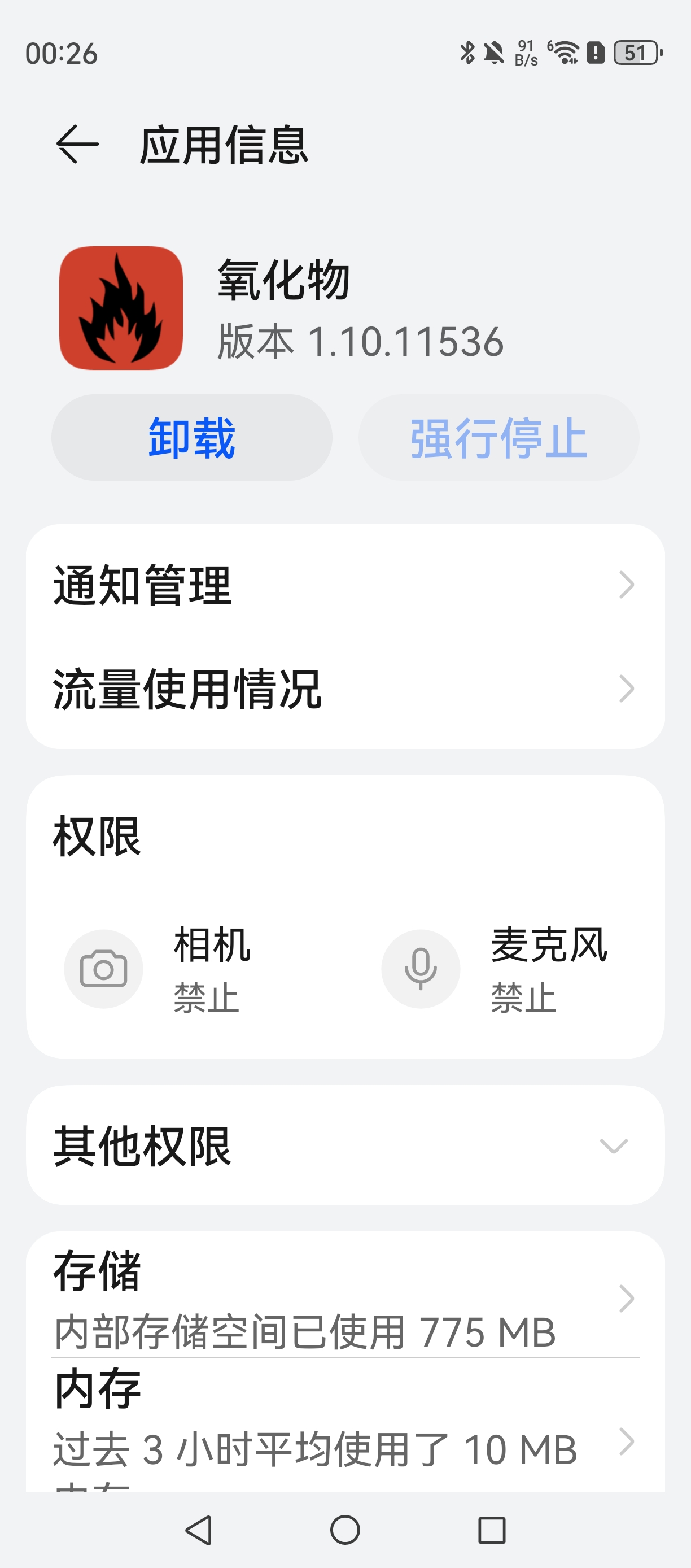691x1568 pixels.
Task: Expand the 其他权限 section
Action: (x=345, y=1146)
